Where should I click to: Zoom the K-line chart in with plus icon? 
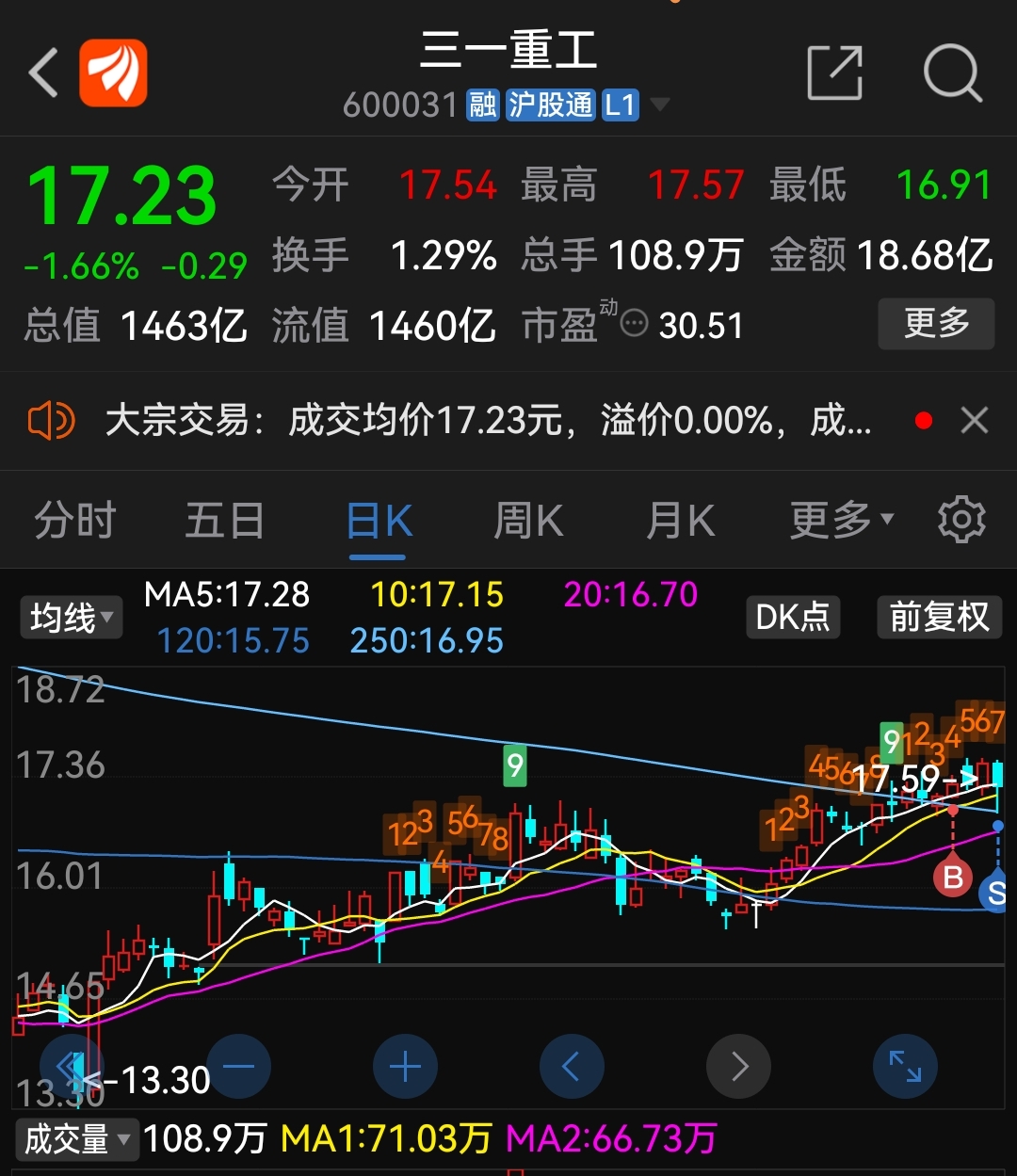(405, 1066)
